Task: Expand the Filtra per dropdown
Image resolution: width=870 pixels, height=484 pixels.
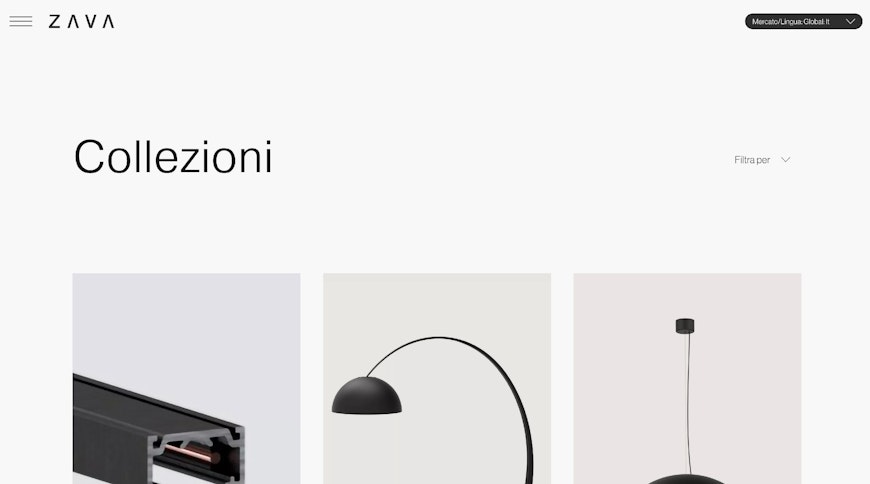Action: pos(762,160)
